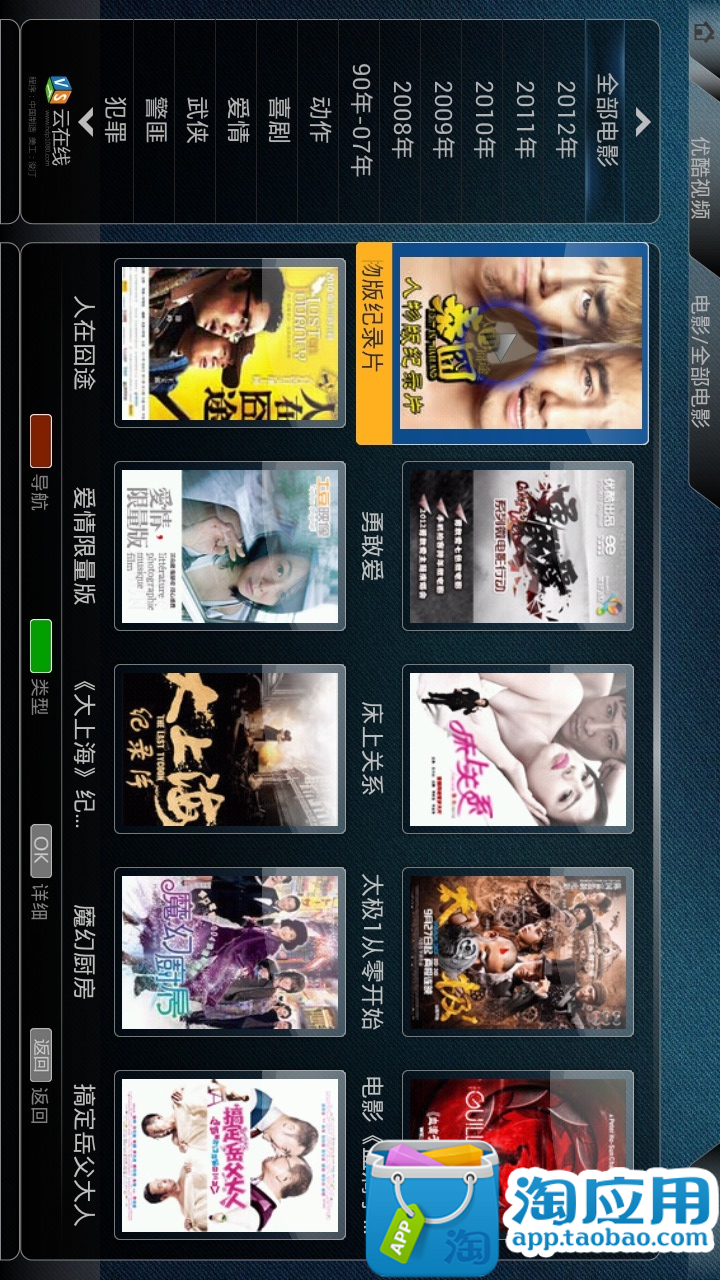The width and height of the screenshot is (720, 1280).
Task: Tap the red 导航 button
Action: click(x=40, y=441)
